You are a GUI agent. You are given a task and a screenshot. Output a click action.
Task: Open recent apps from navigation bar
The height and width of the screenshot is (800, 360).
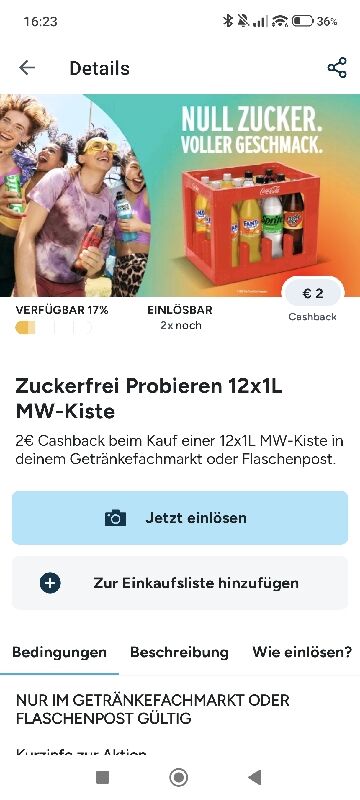[x=102, y=778]
